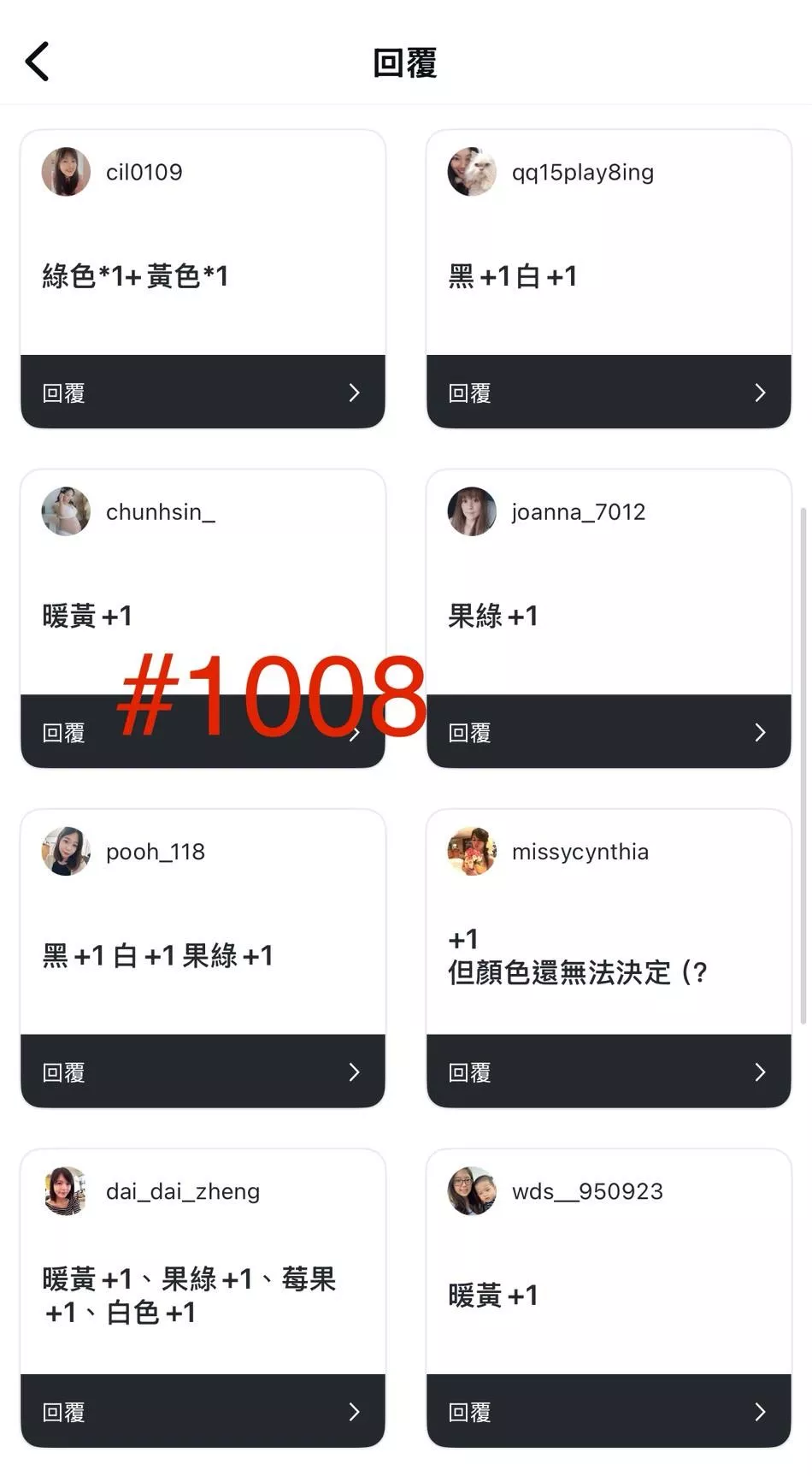The height and width of the screenshot is (1476, 812).
Task: View missycynthia's profile avatar
Action: coord(472,852)
